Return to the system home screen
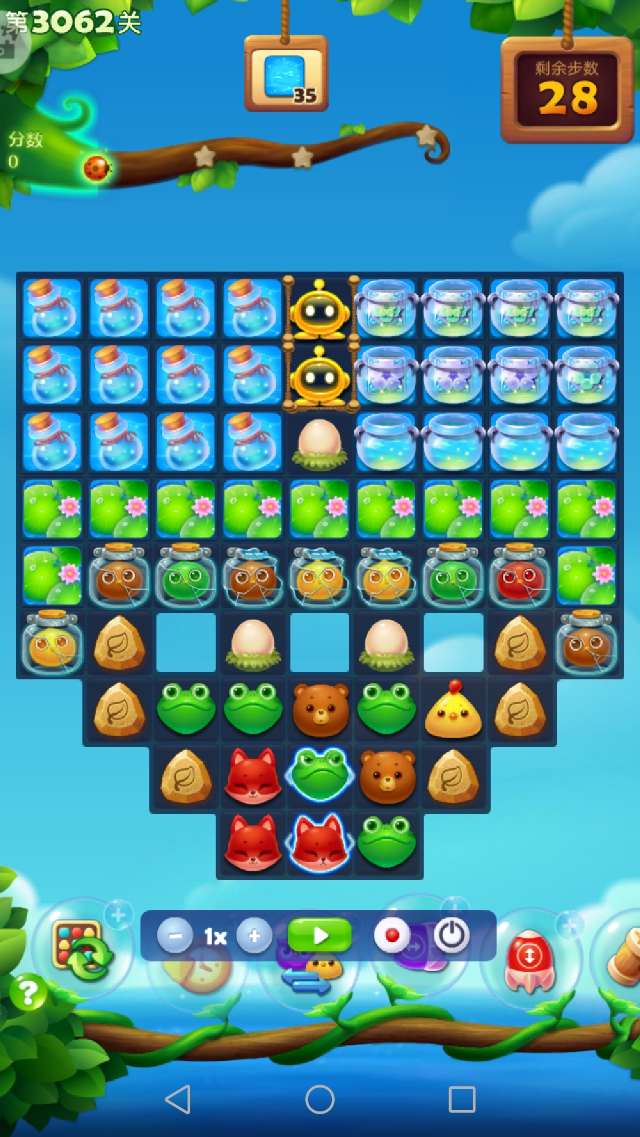 tap(320, 1099)
